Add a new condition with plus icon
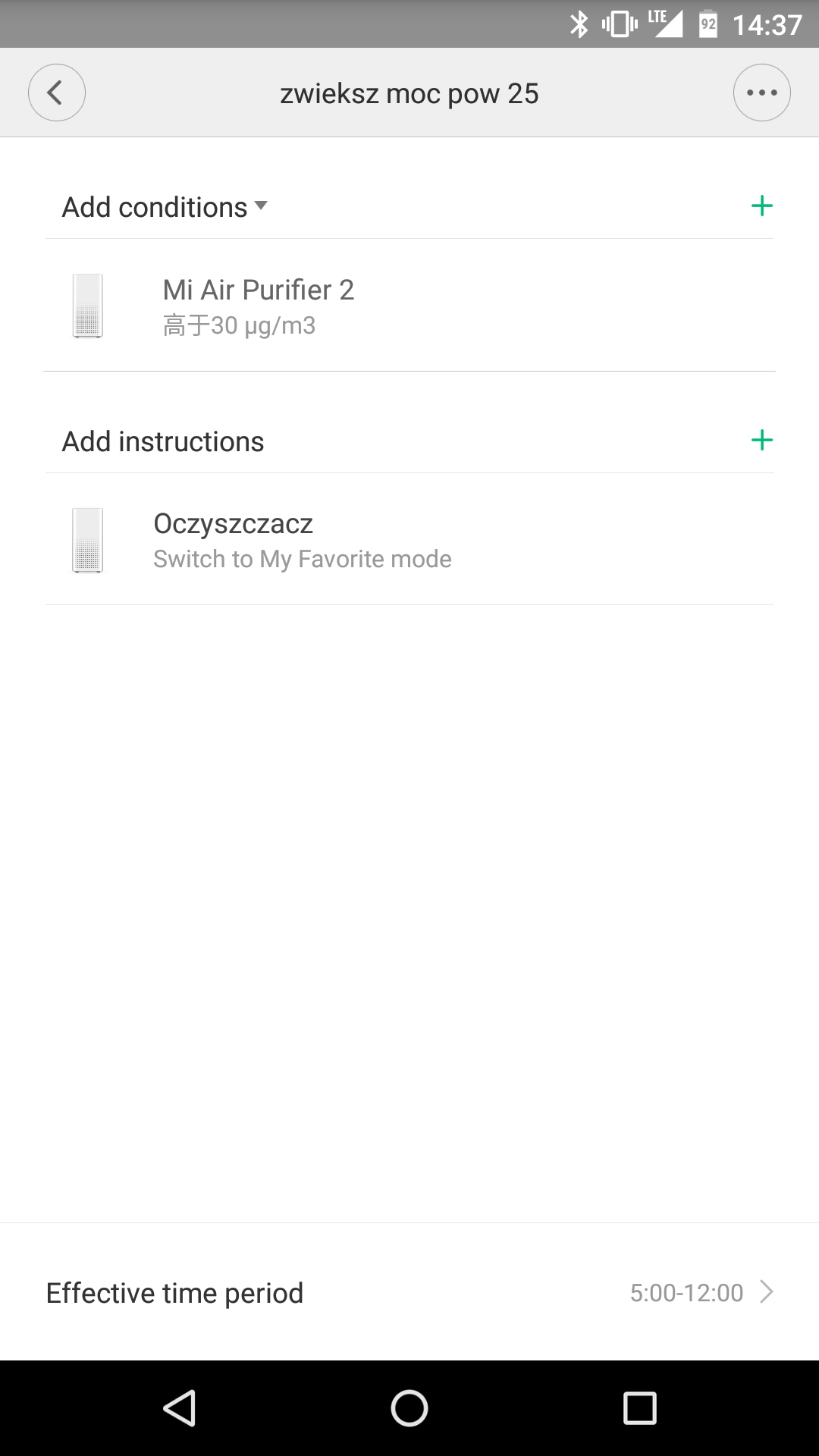819x1456 pixels. 761,206
